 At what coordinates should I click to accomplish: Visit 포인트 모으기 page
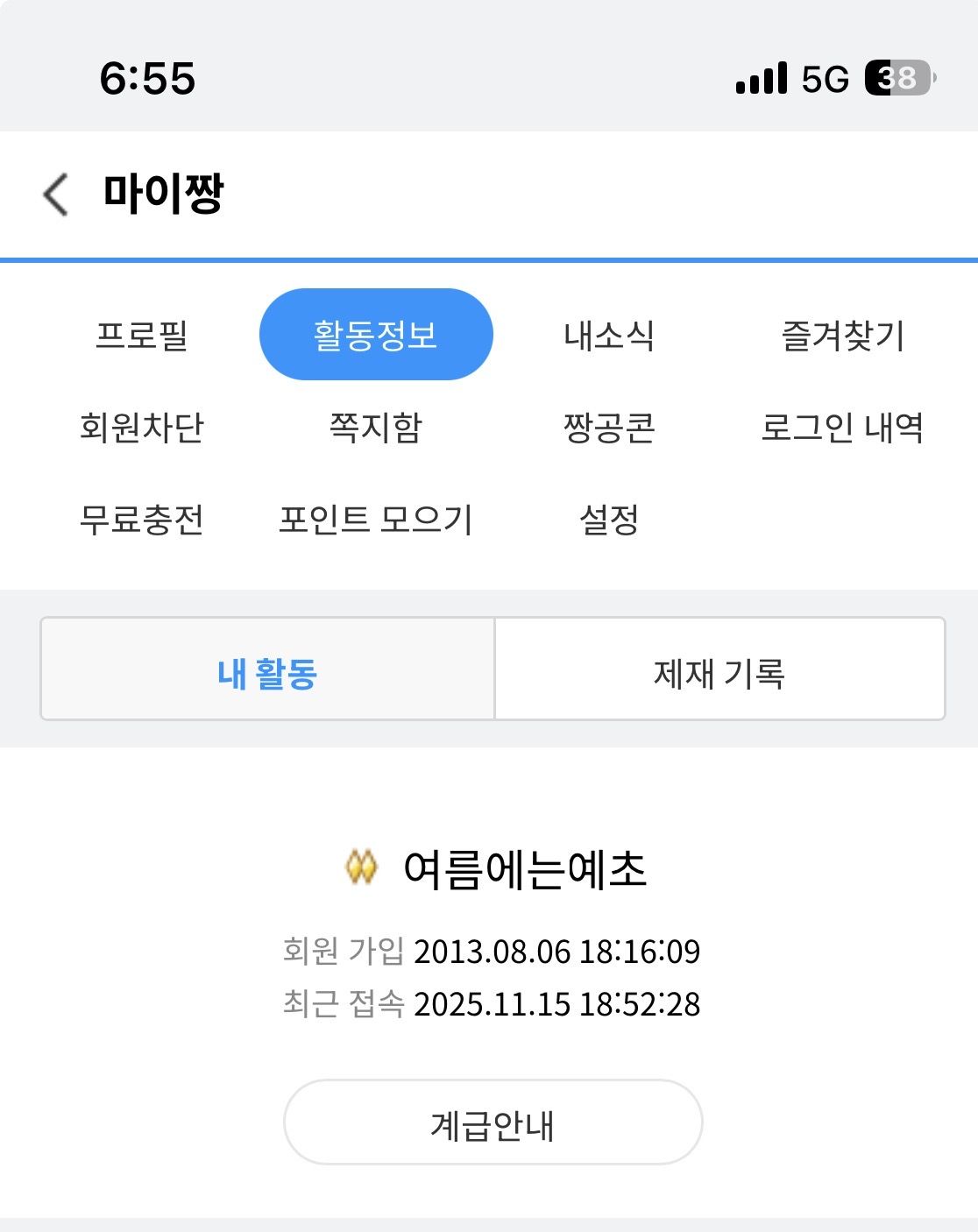(376, 520)
